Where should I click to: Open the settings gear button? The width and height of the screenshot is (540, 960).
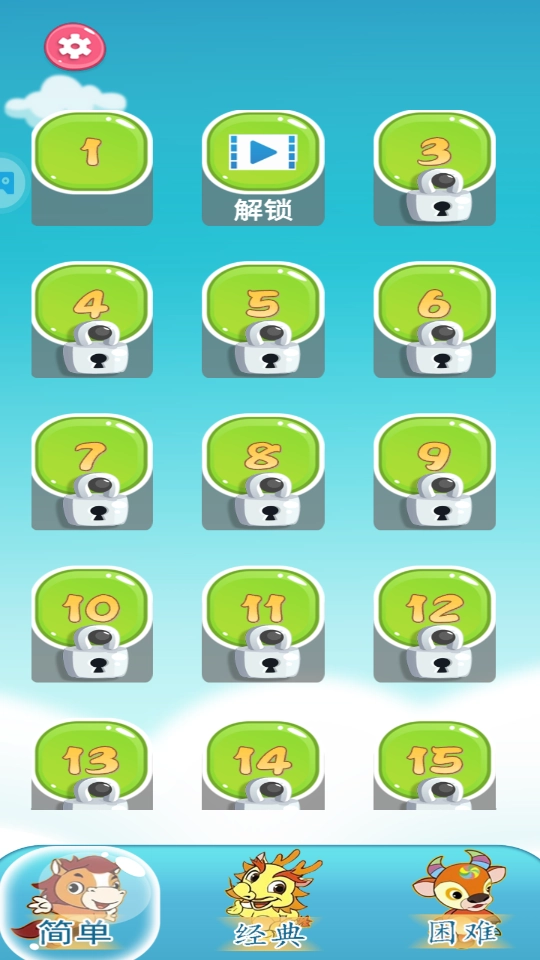(75, 47)
